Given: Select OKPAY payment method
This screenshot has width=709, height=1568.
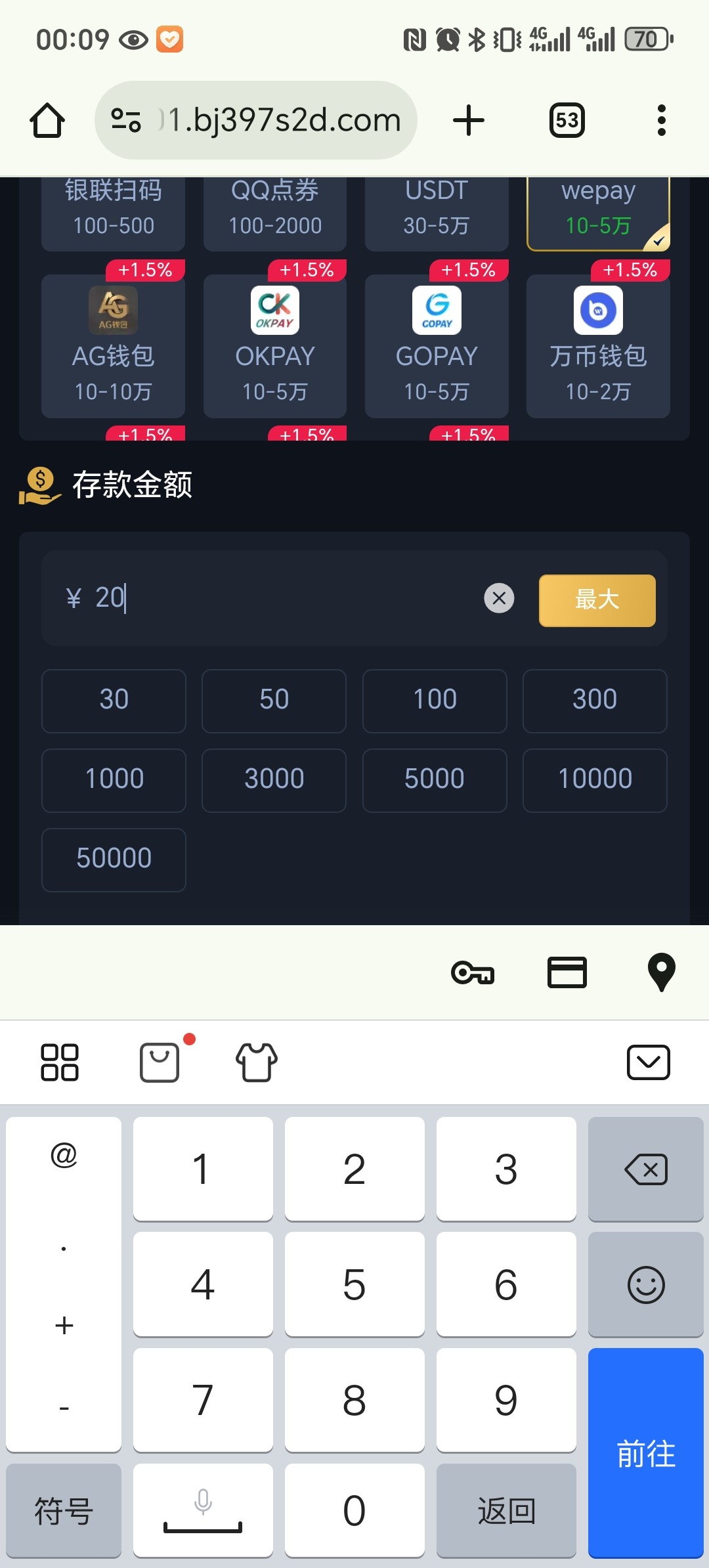Looking at the screenshot, I should (274, 346).
